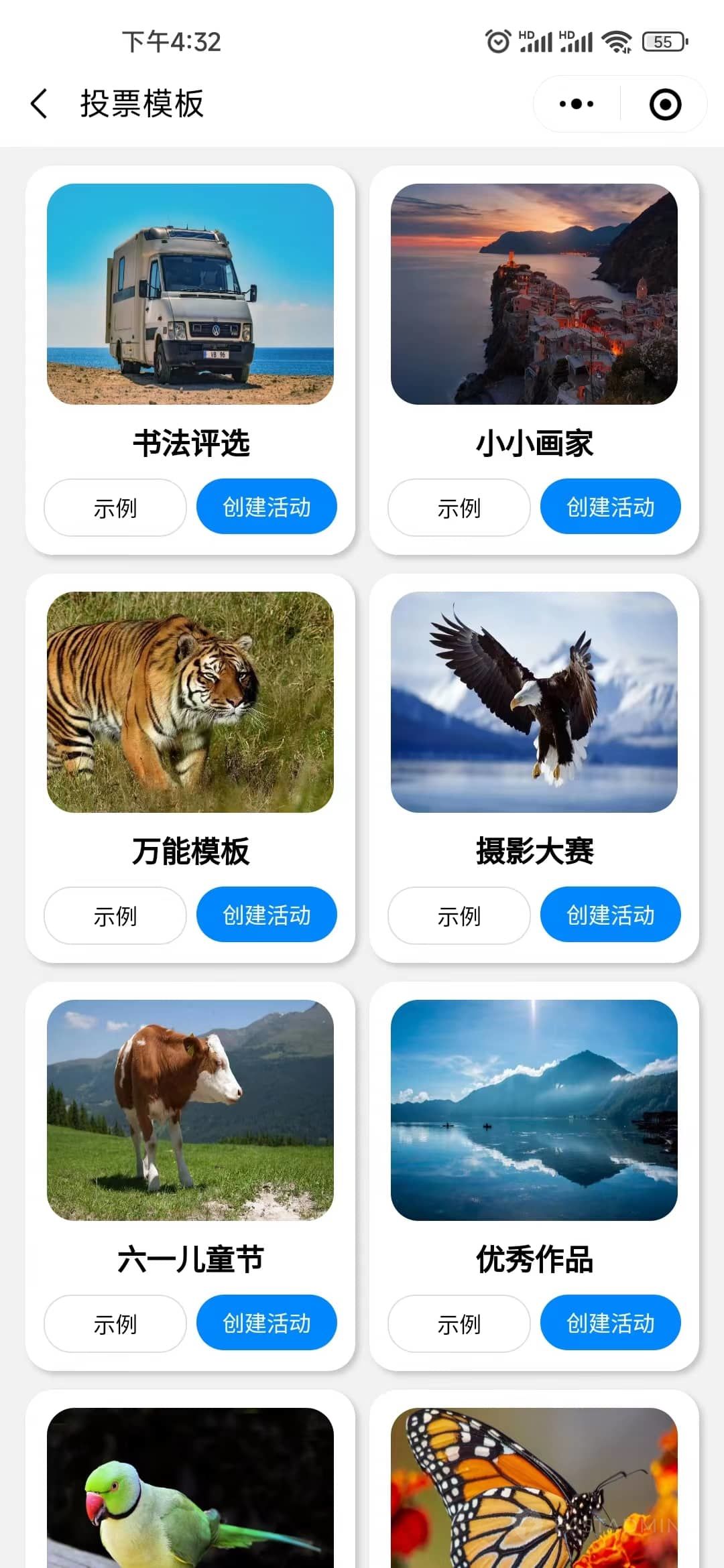
Task: View 示例 for 书法评选 template
Action: [115, 508]
